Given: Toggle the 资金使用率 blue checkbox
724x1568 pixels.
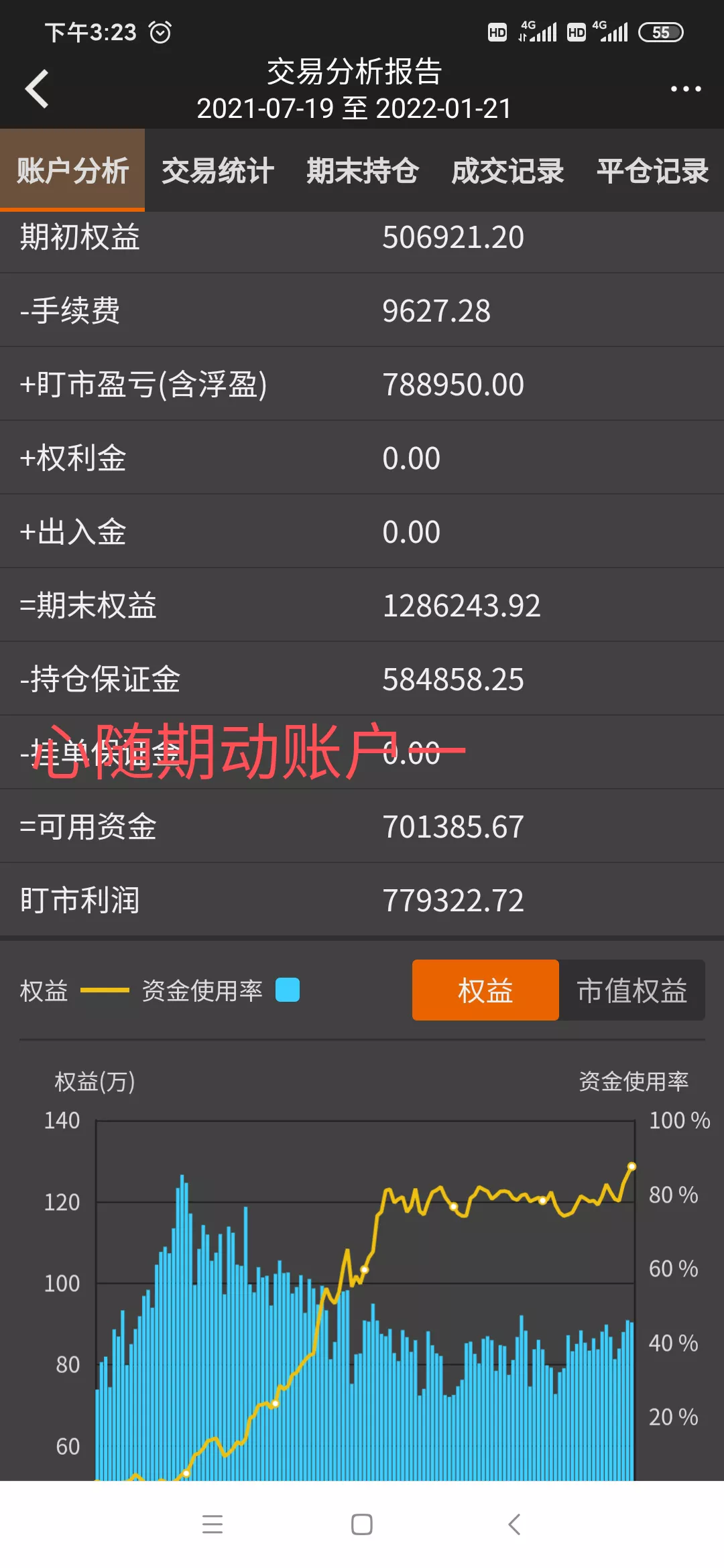Looking at the screenshot, I should coord(288,990).
